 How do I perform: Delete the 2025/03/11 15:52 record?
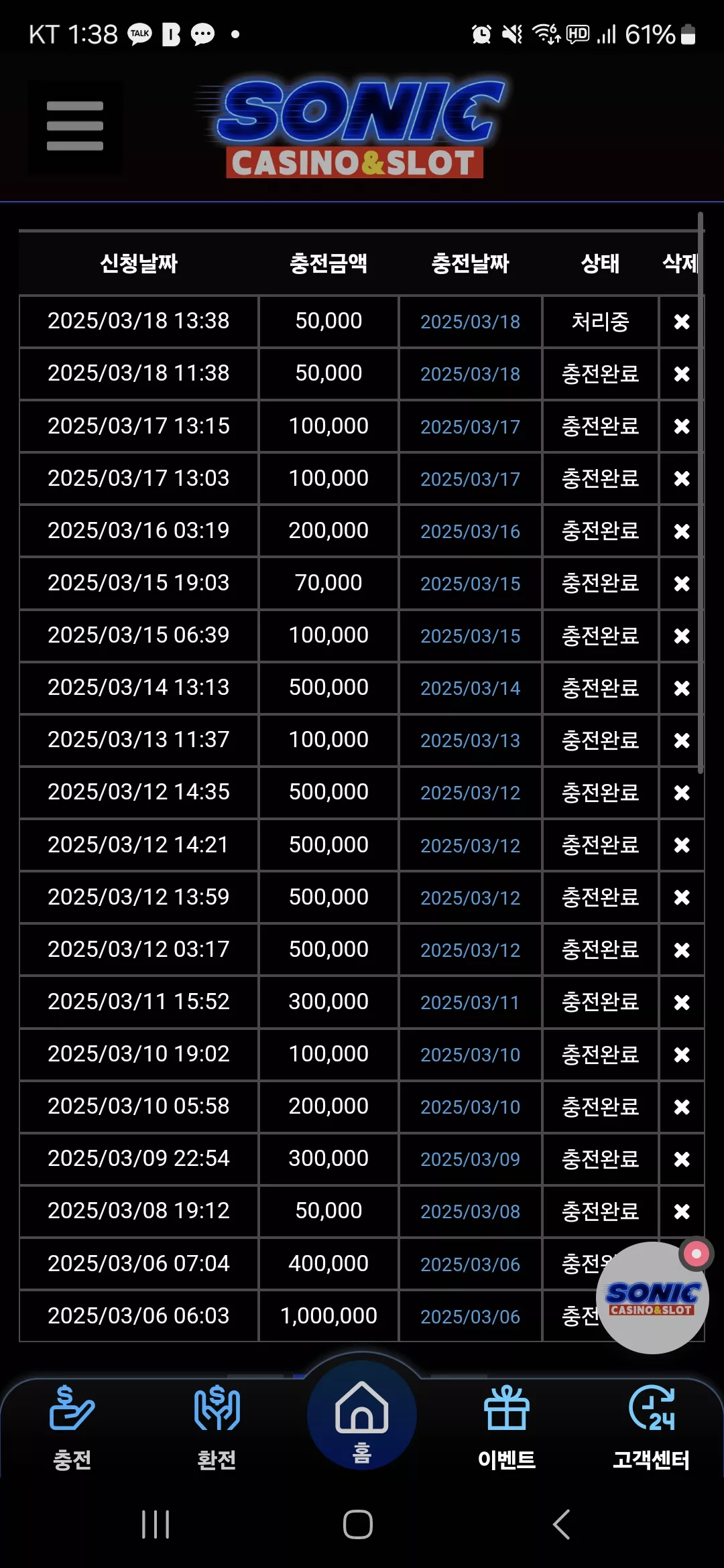[682, 1002]
